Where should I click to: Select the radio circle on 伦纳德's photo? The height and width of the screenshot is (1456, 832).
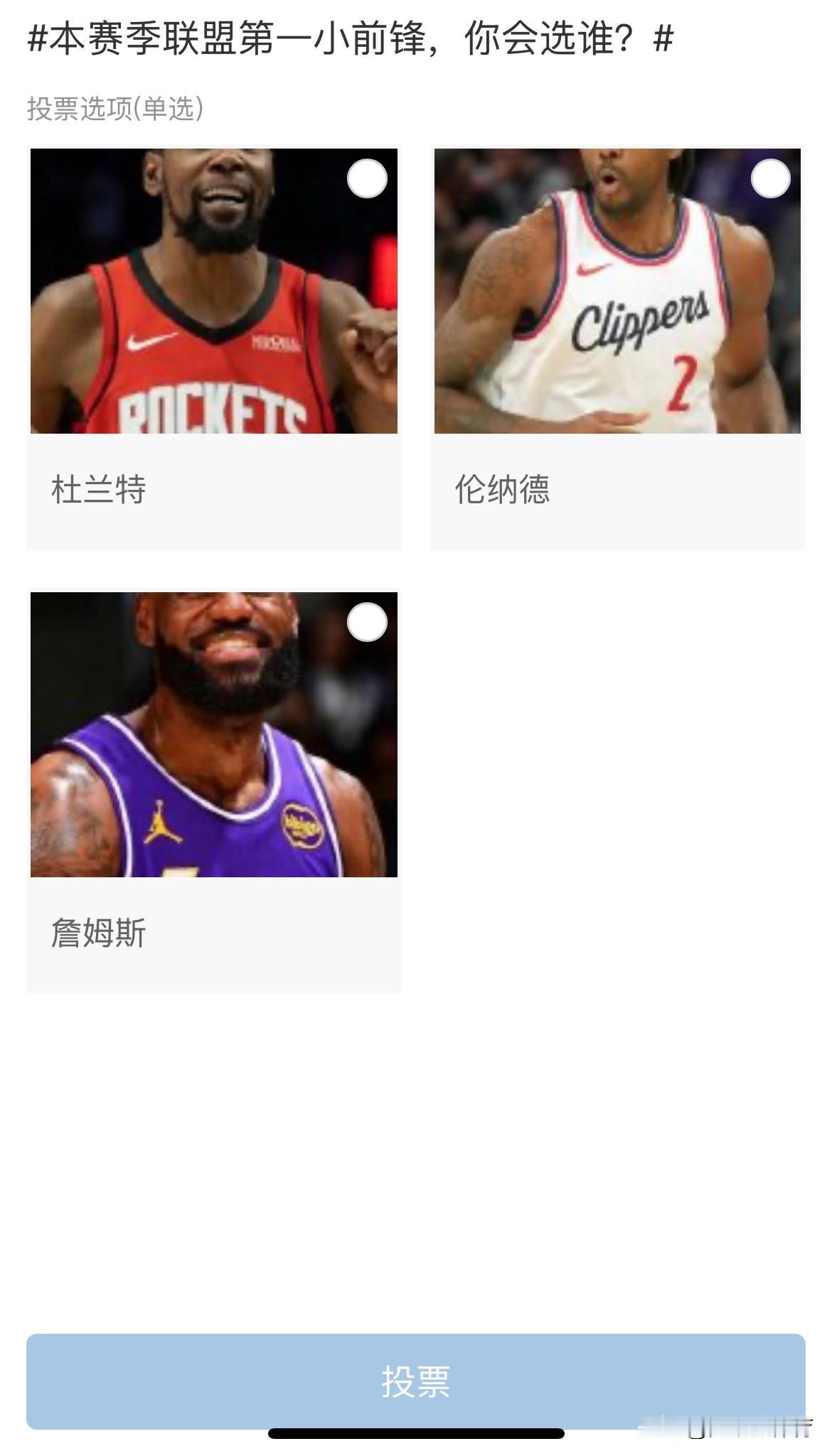(x=770, y=179)
